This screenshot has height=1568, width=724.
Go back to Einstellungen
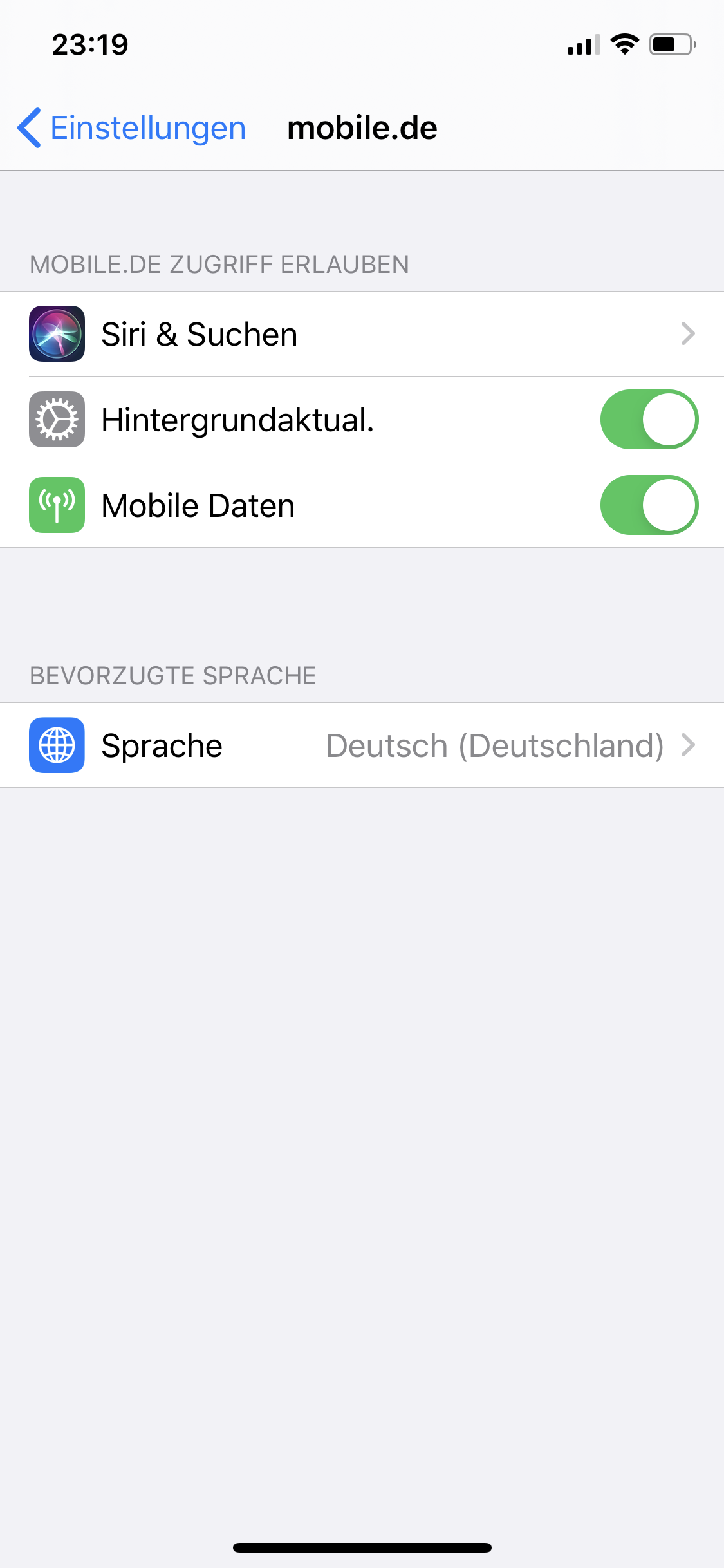click(132, 128)
